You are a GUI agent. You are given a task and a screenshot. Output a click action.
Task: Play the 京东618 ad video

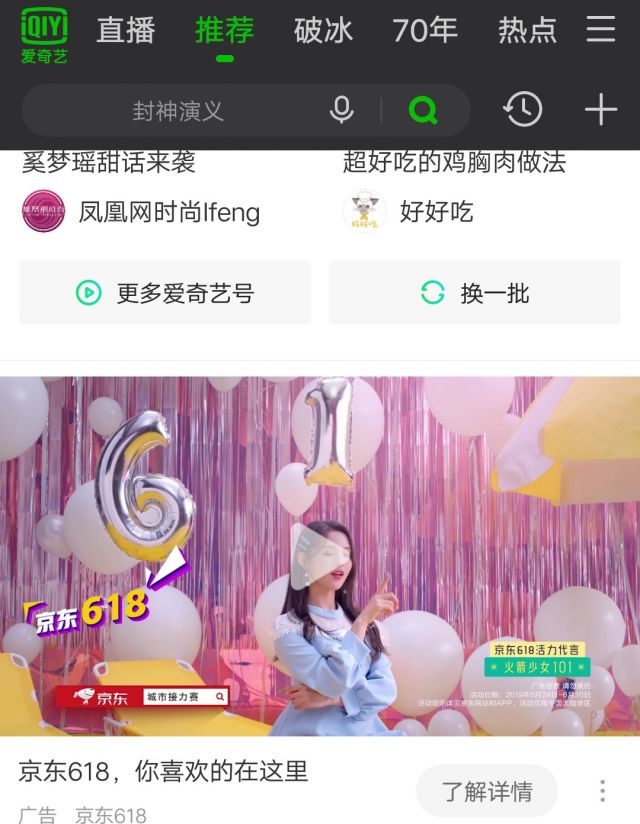[318, 556]
